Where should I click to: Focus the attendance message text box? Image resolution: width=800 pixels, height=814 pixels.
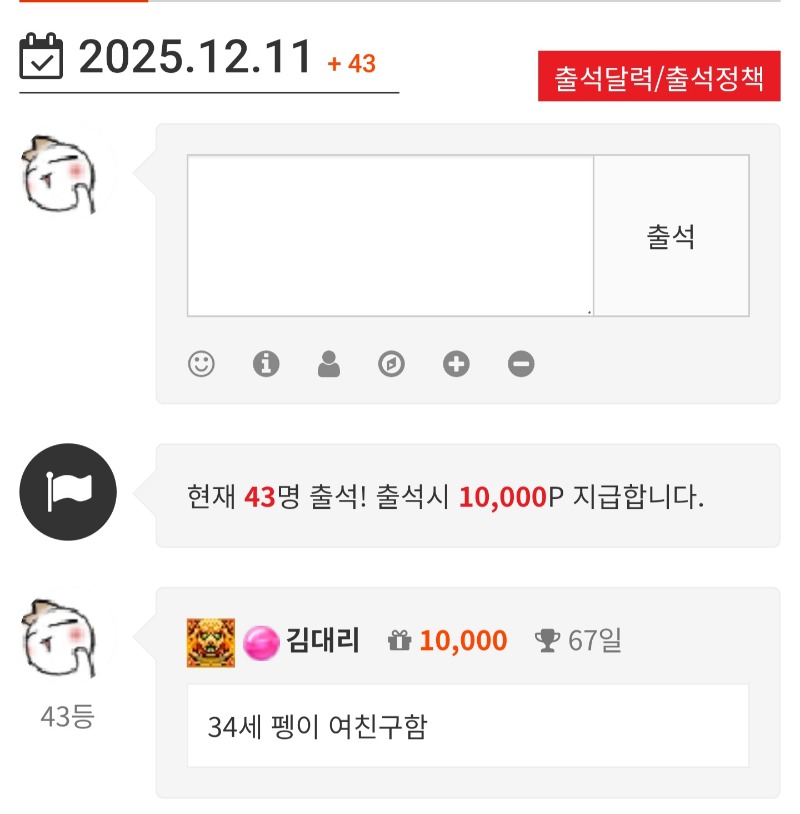pyautogui.click(x=390, y=236)
